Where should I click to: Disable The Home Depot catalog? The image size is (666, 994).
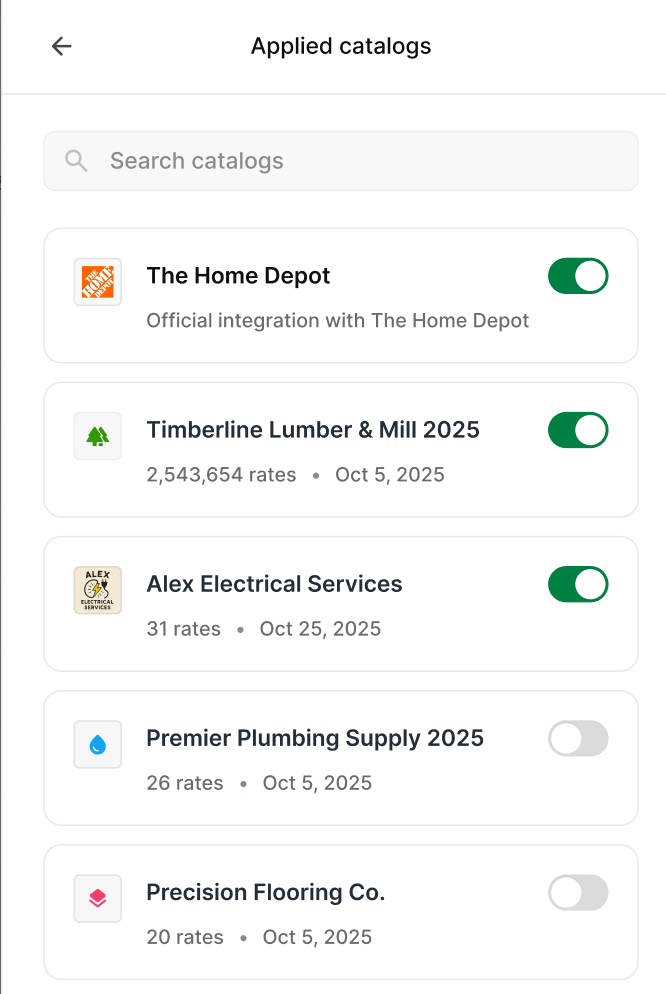(x=578, y=276)
